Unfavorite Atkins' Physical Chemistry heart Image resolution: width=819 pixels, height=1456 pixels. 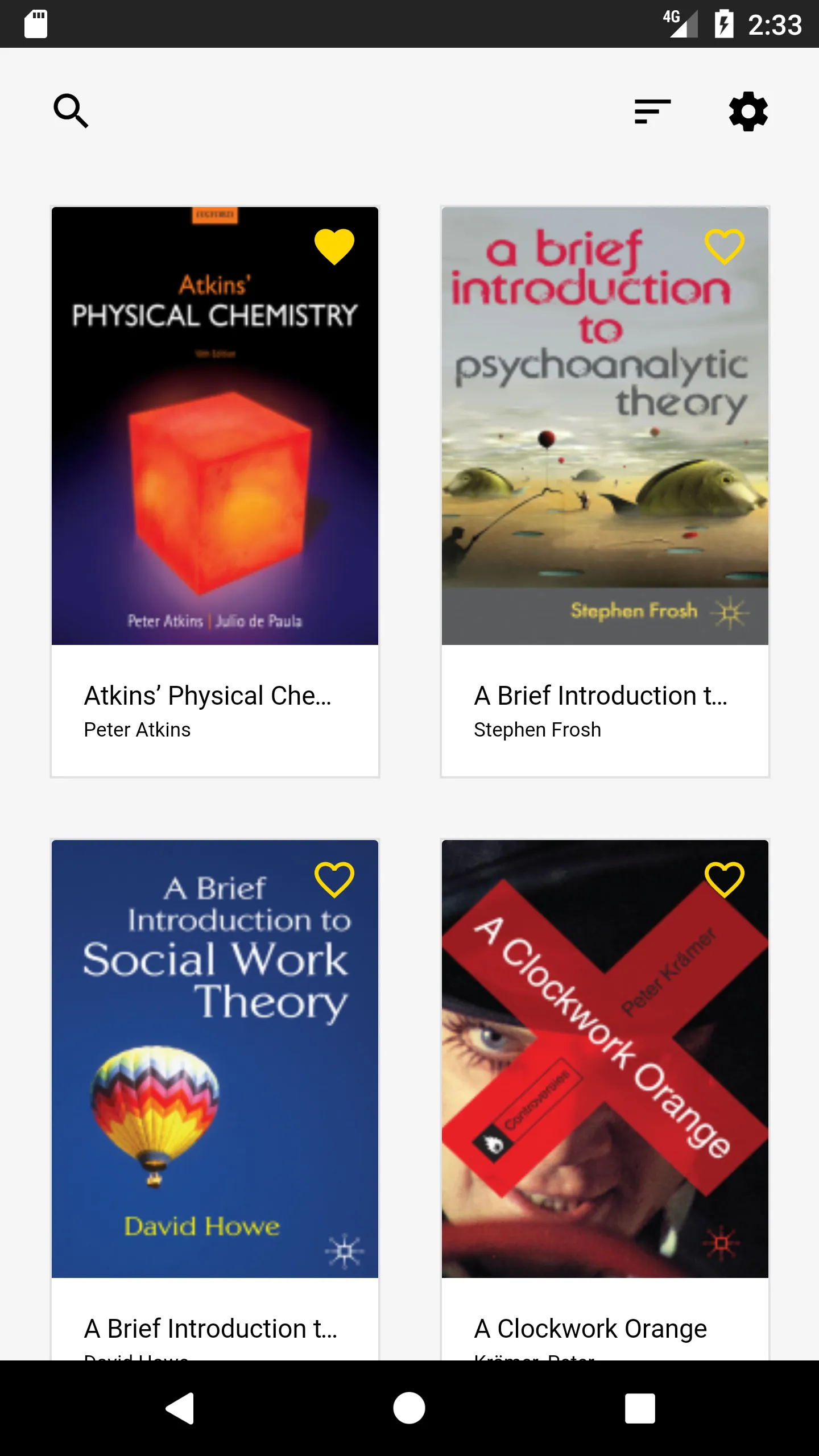[334, 246]
